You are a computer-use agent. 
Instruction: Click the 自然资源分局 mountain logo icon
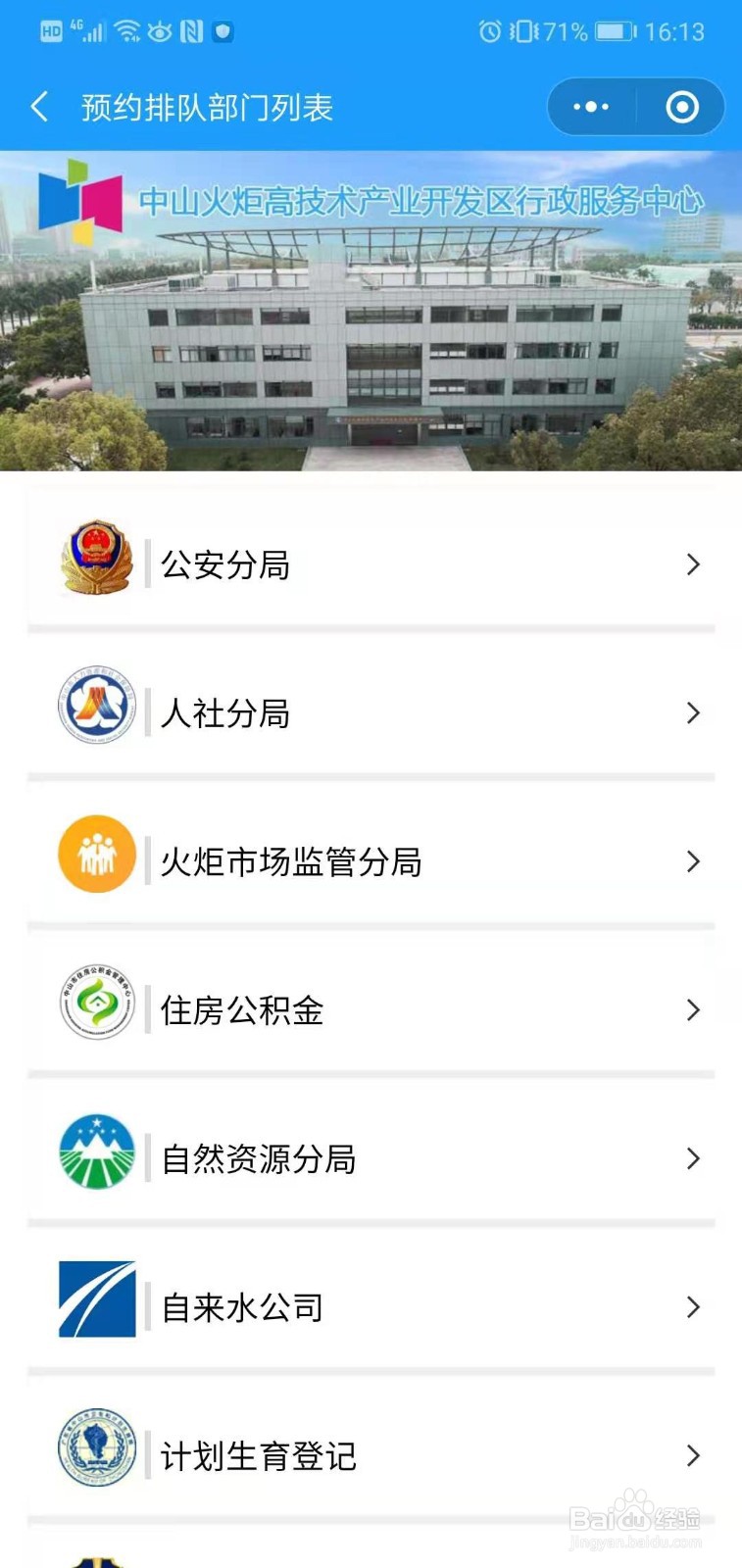pos(95,1151)
